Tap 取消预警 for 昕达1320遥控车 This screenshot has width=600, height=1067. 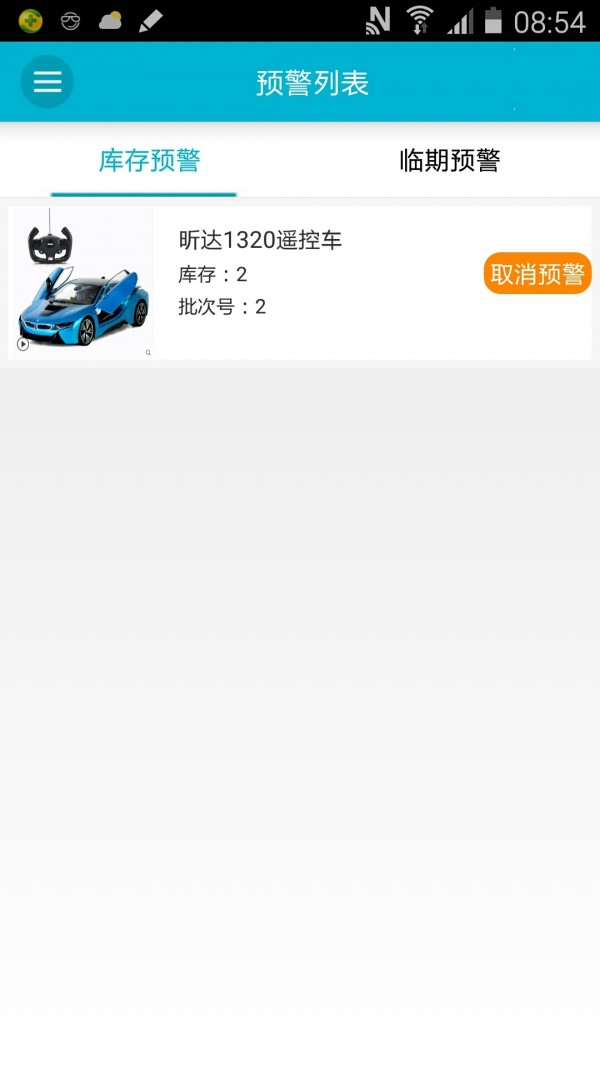537,274
